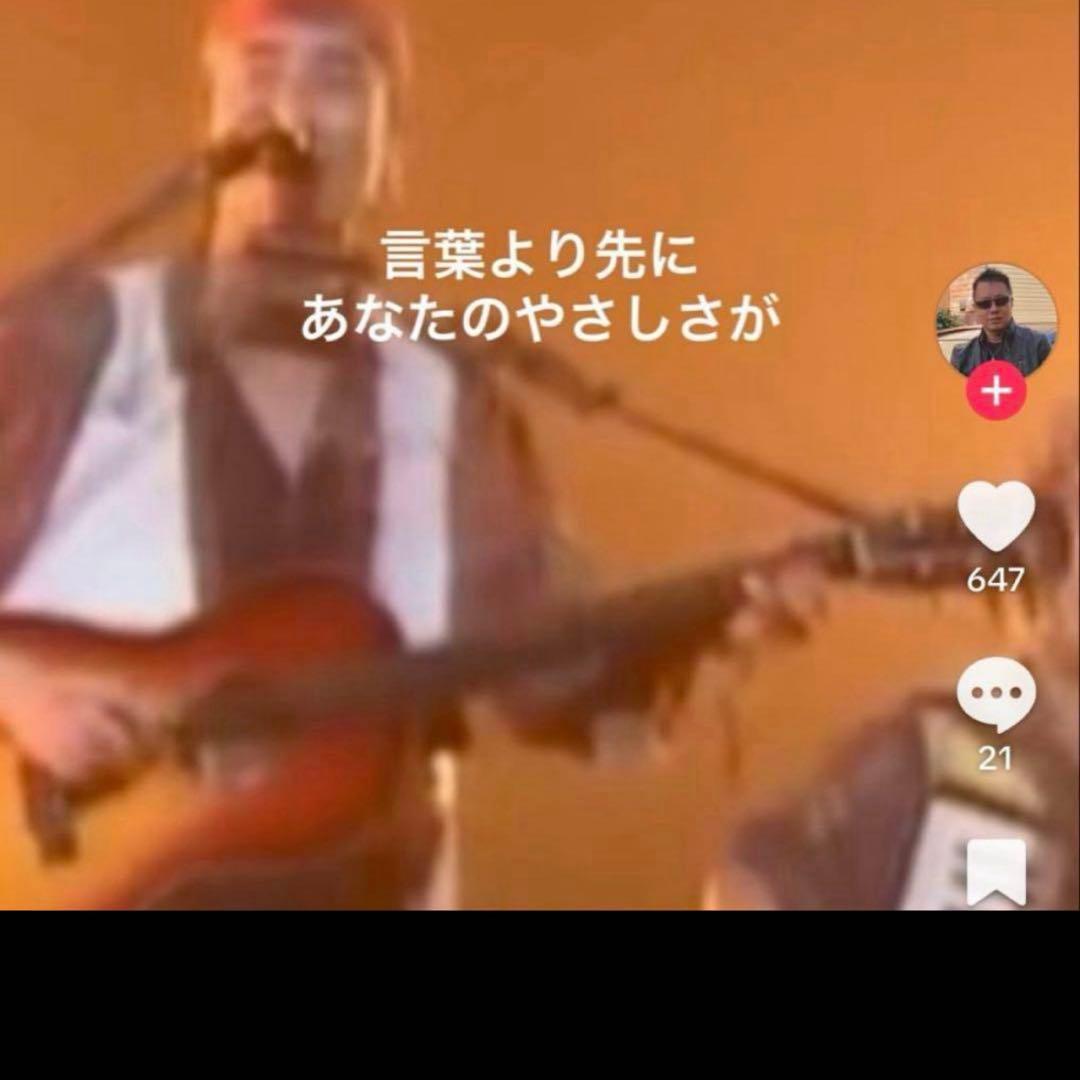Like this video with the heart icon

point(995,517)
